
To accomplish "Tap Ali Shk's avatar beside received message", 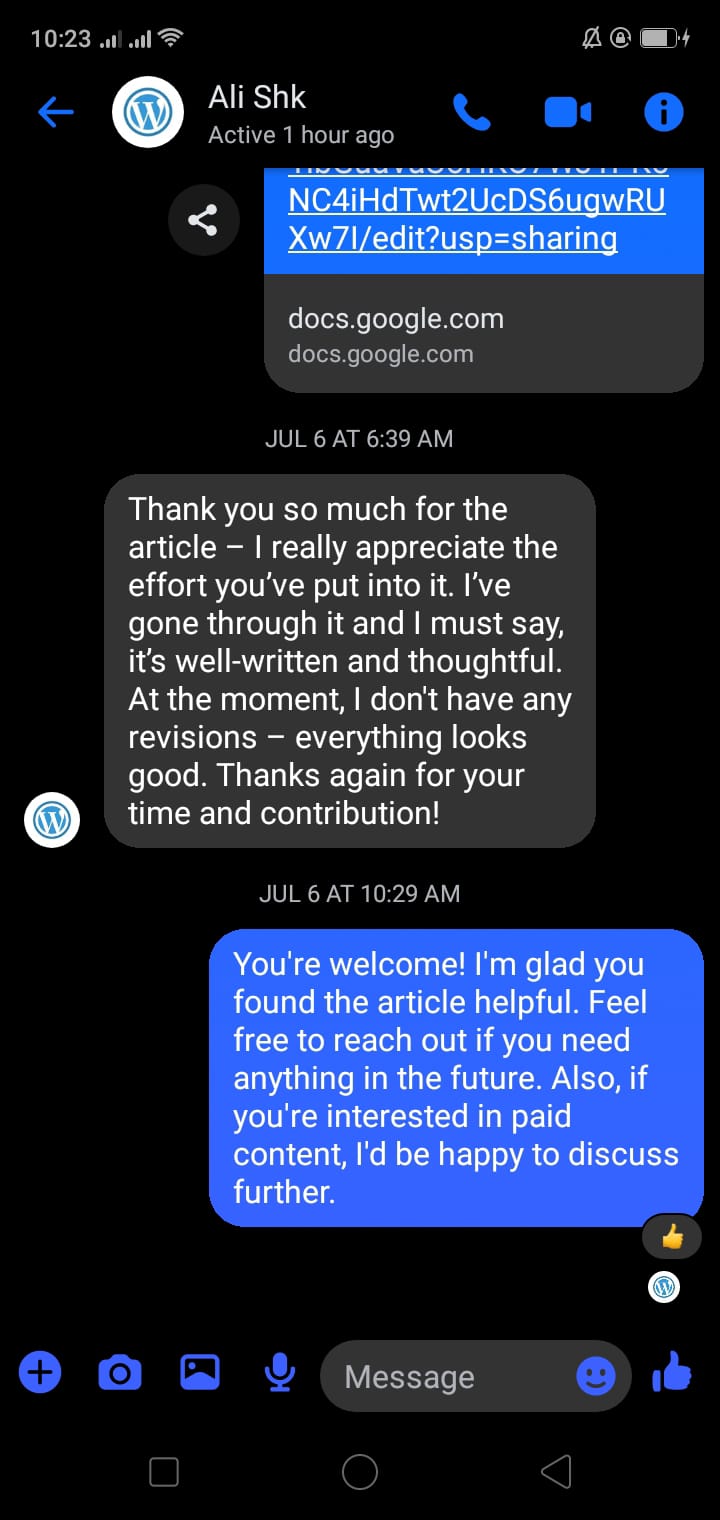I will point(51,820).
